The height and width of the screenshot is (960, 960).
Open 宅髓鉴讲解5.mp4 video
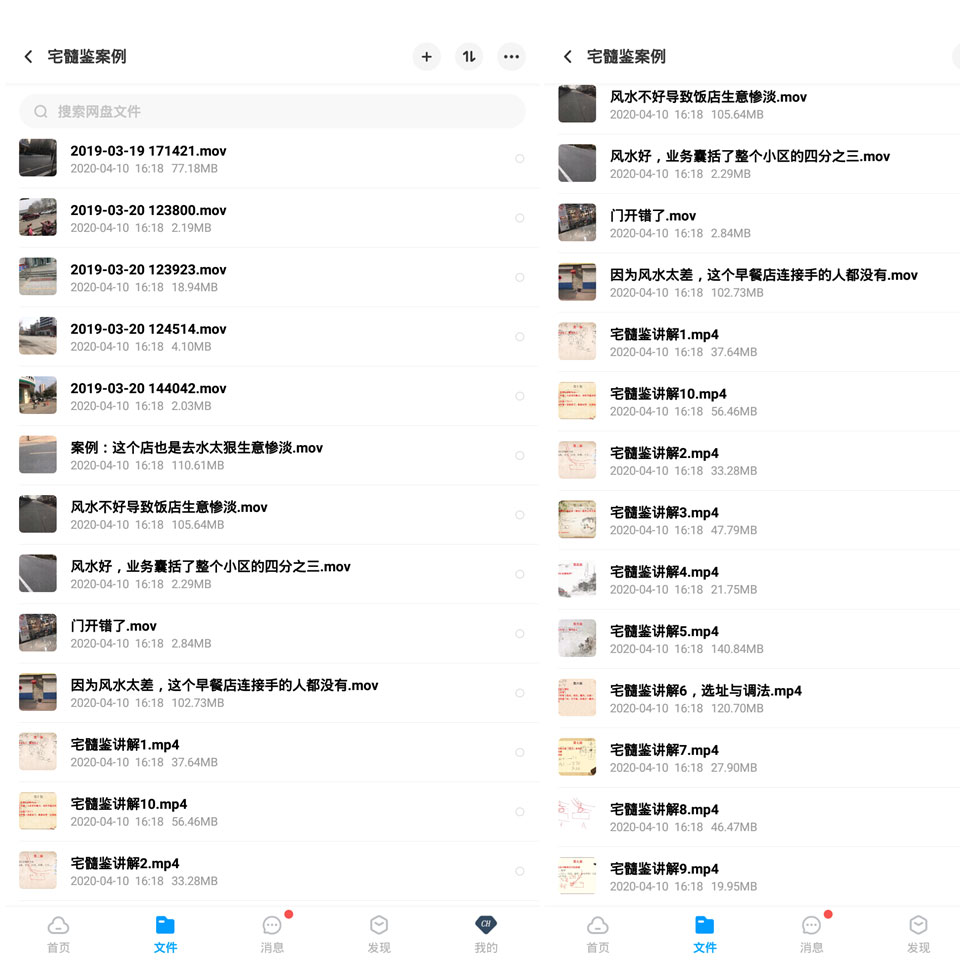758,639
